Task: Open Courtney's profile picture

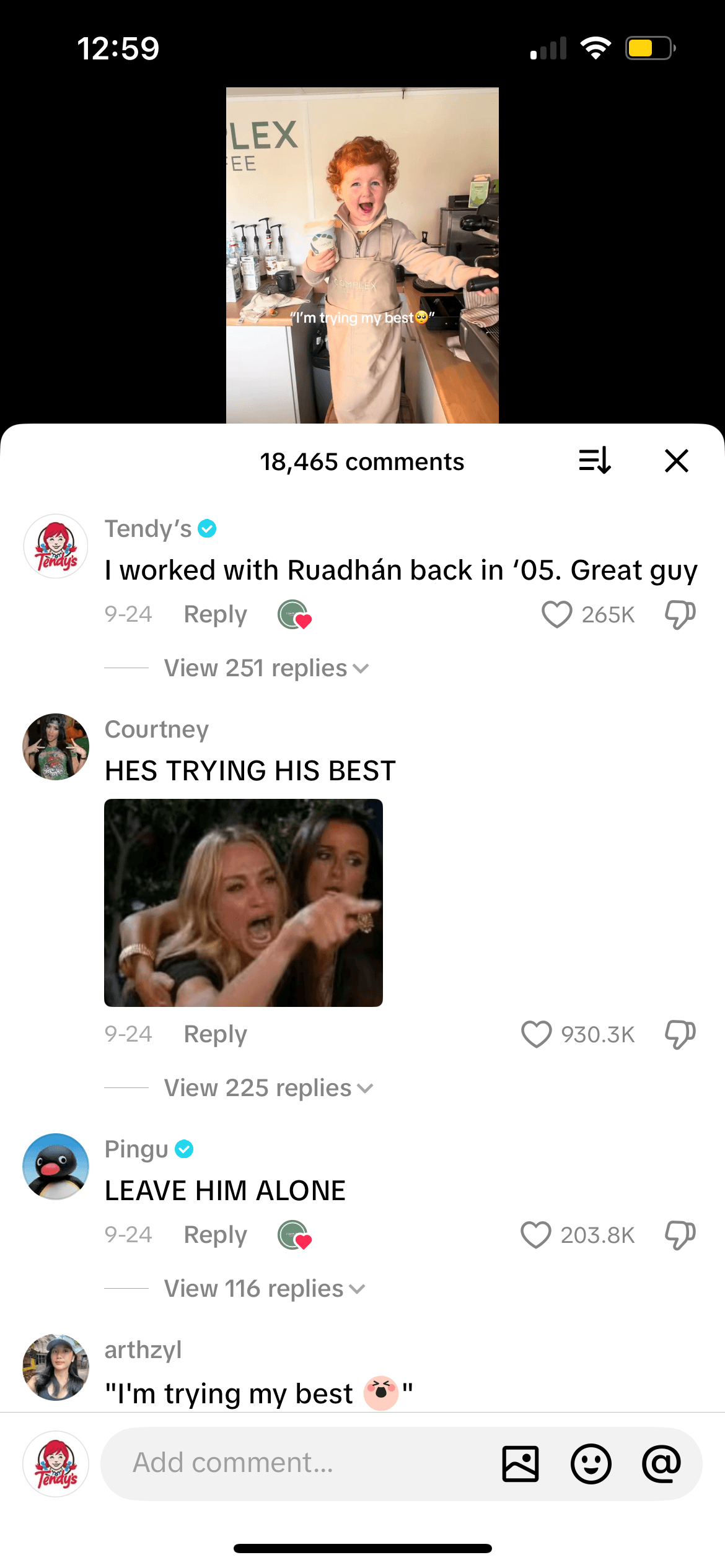Action: [56, 747]
